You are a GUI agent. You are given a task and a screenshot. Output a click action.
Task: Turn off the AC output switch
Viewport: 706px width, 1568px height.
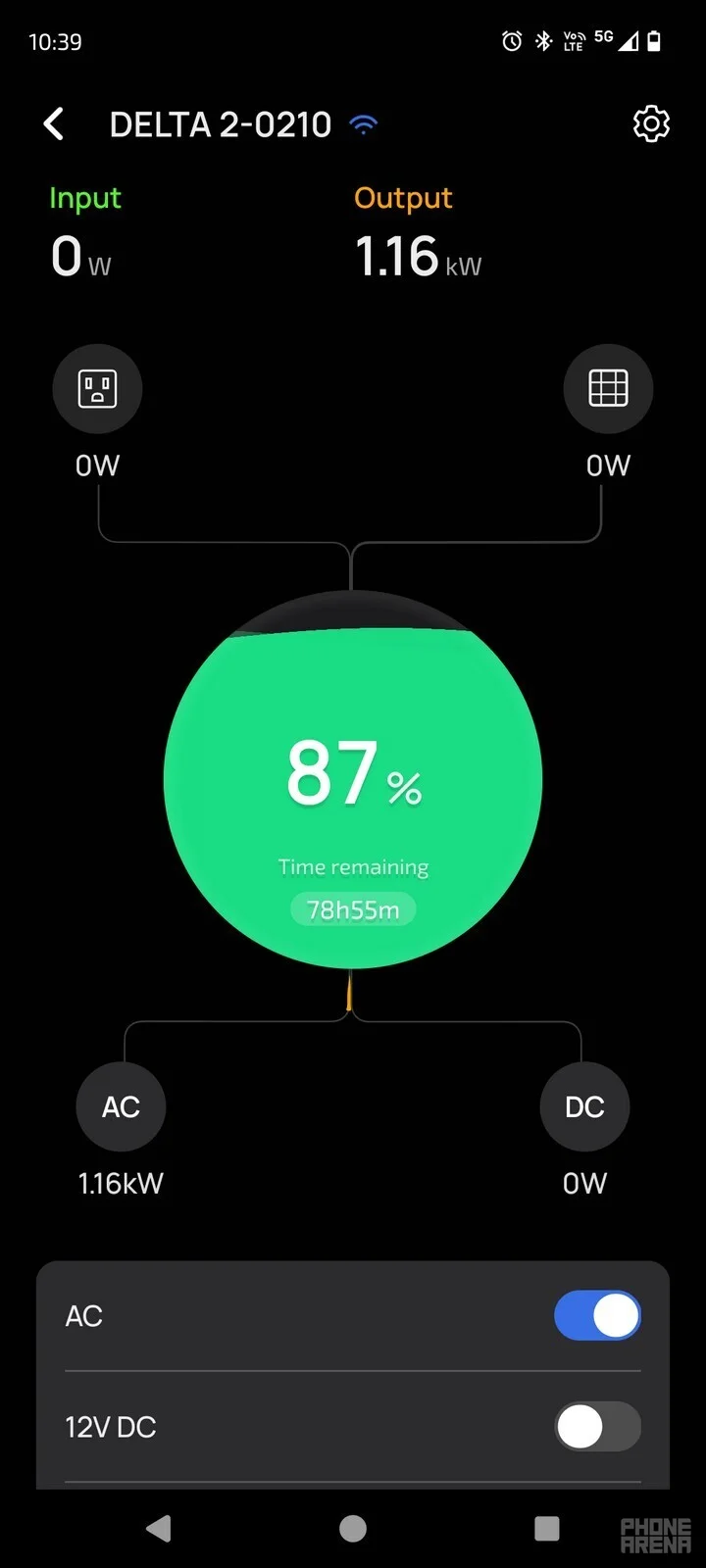(597, 1316)
